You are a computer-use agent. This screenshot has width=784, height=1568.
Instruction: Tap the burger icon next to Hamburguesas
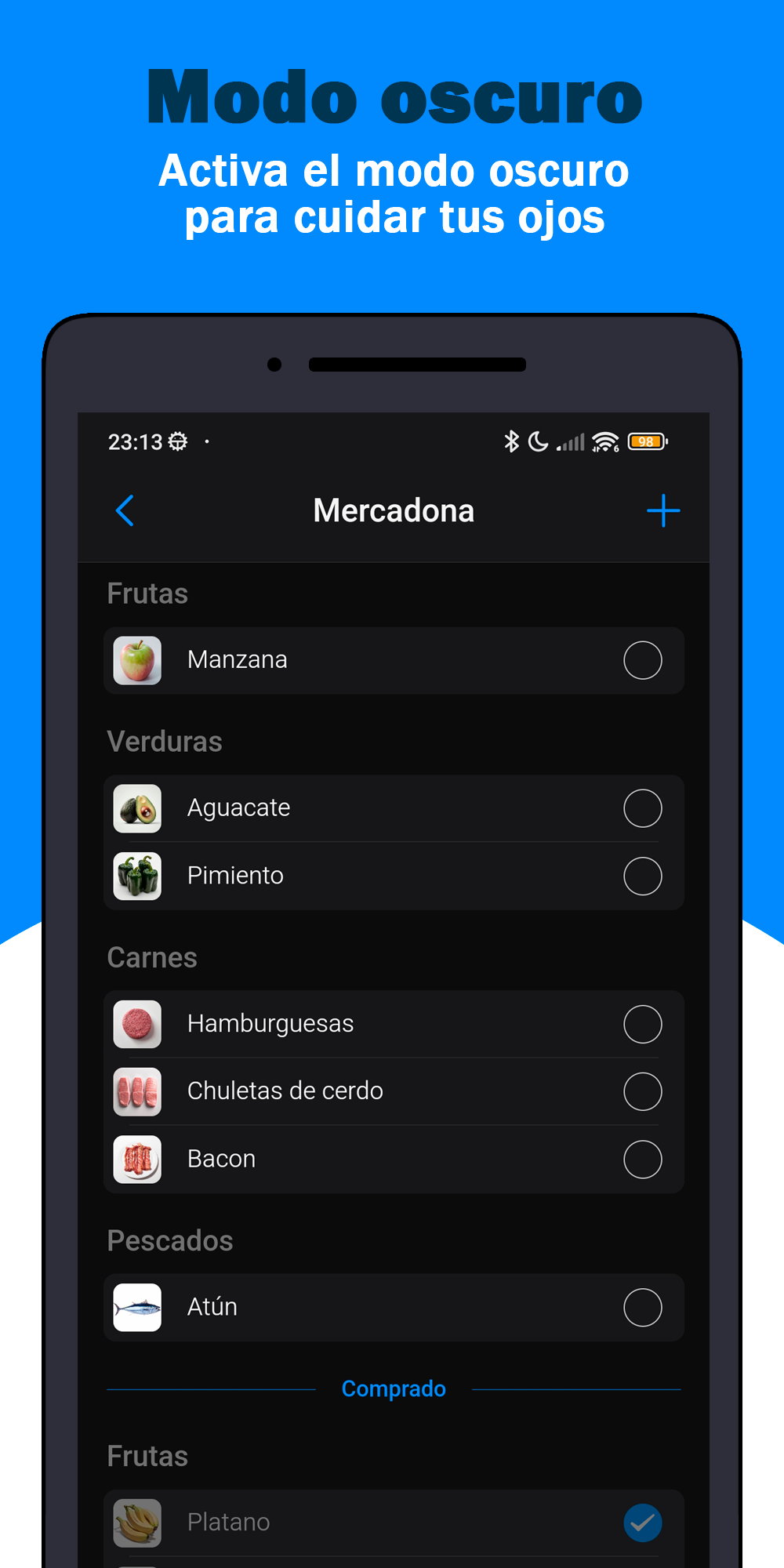pyautogui.click(x=137, y=1023)
